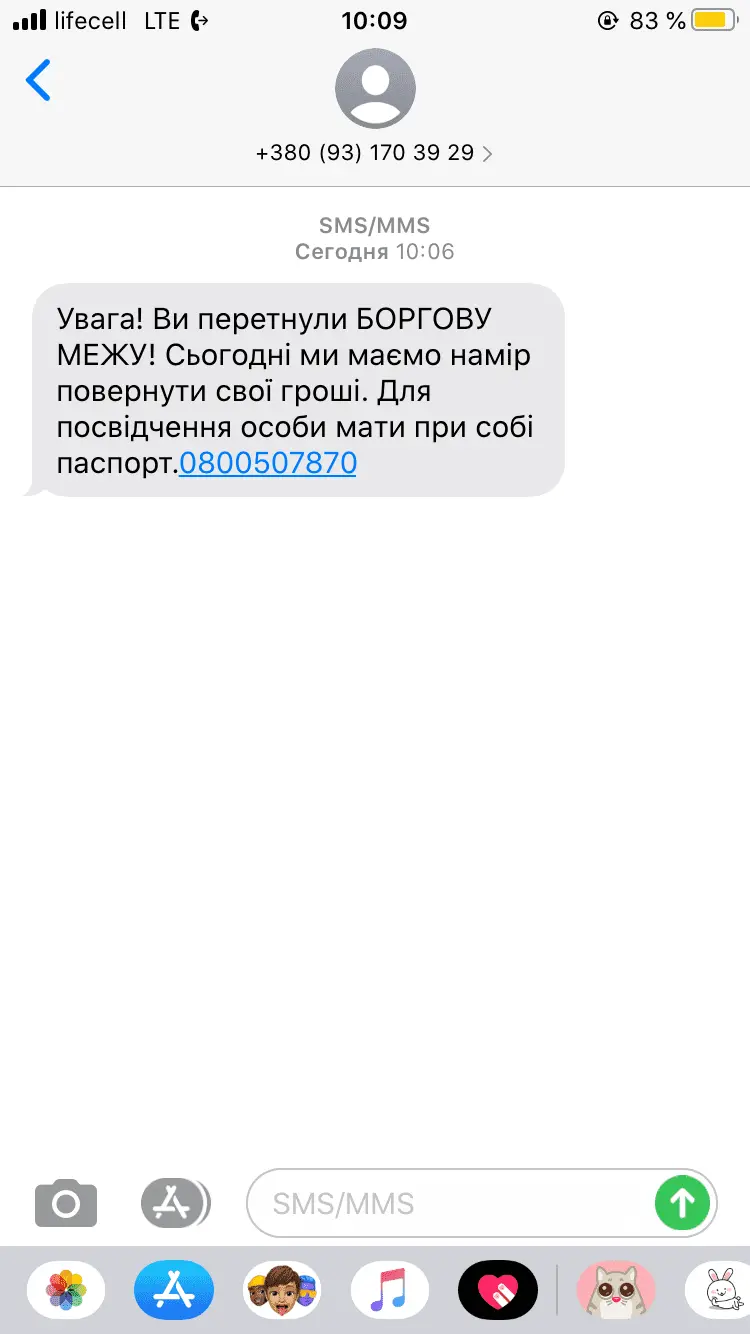750x1334 pixels.
Task: Open the Music iMessage app
Action: (x=389, y=1290)
